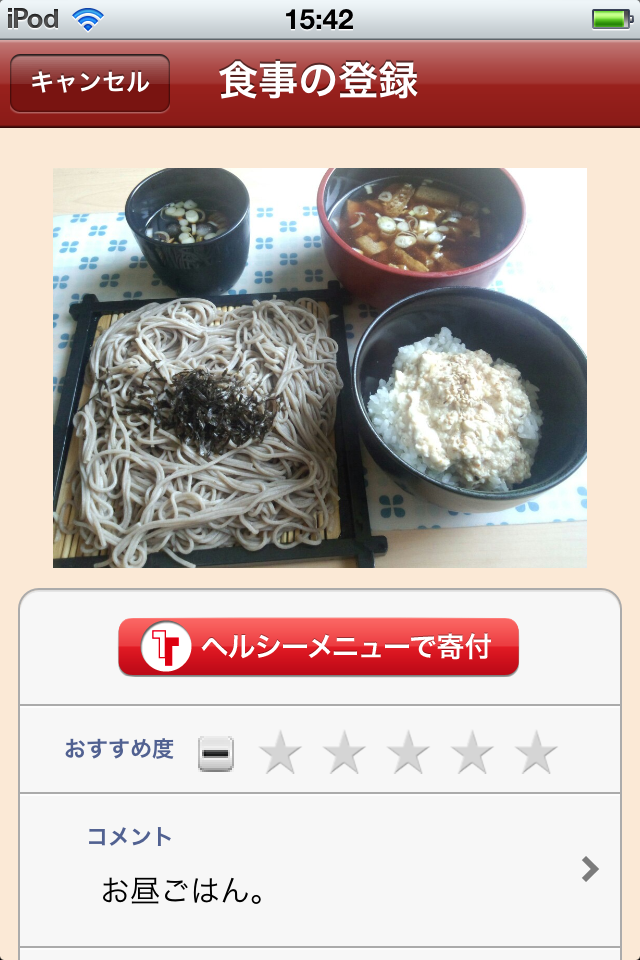The image size is (640, 960).
Task: Rate the meal four stars
Action: (472, 753)
